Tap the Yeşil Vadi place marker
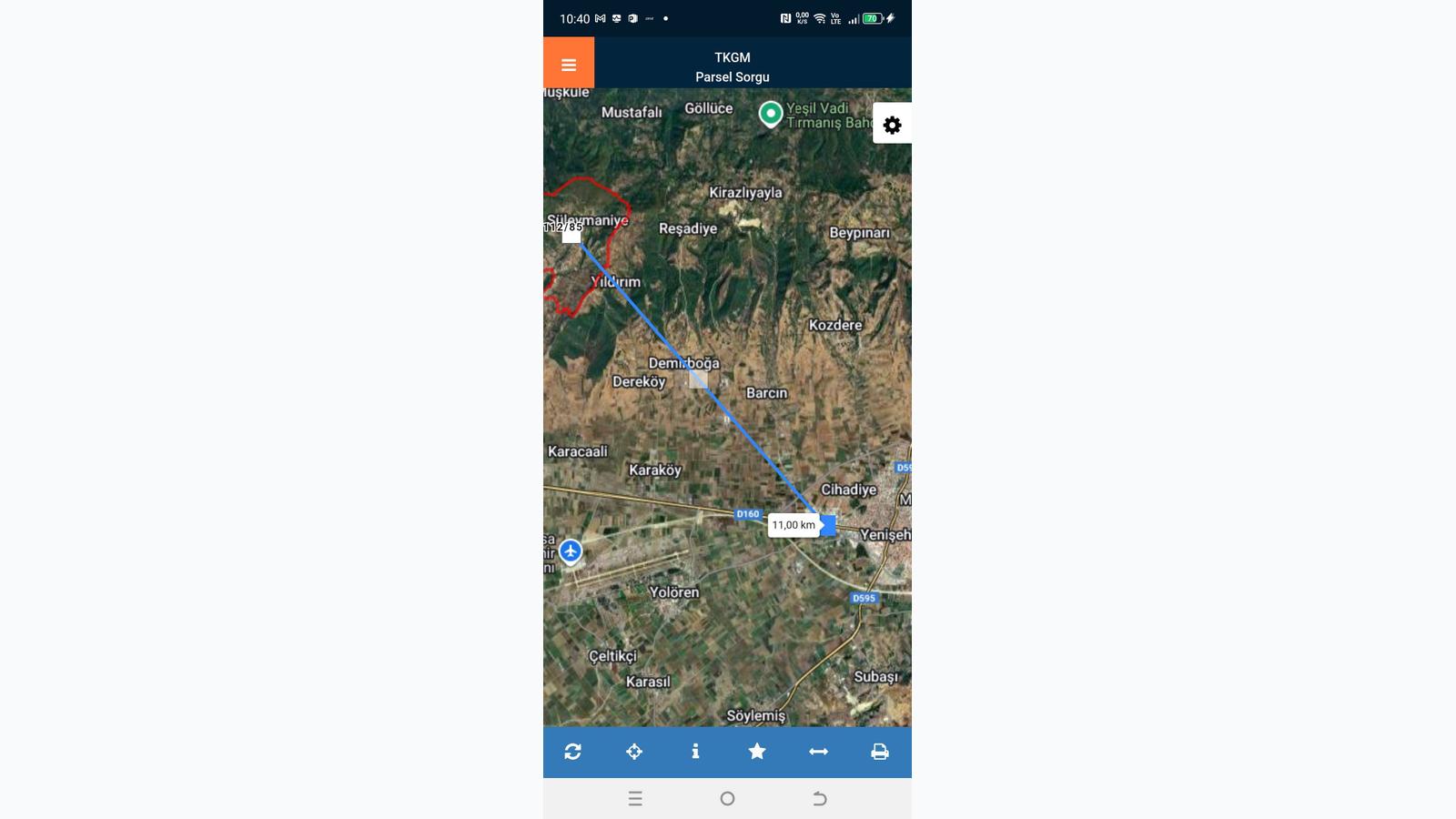Screen dimensions: 1456x819 771,114
